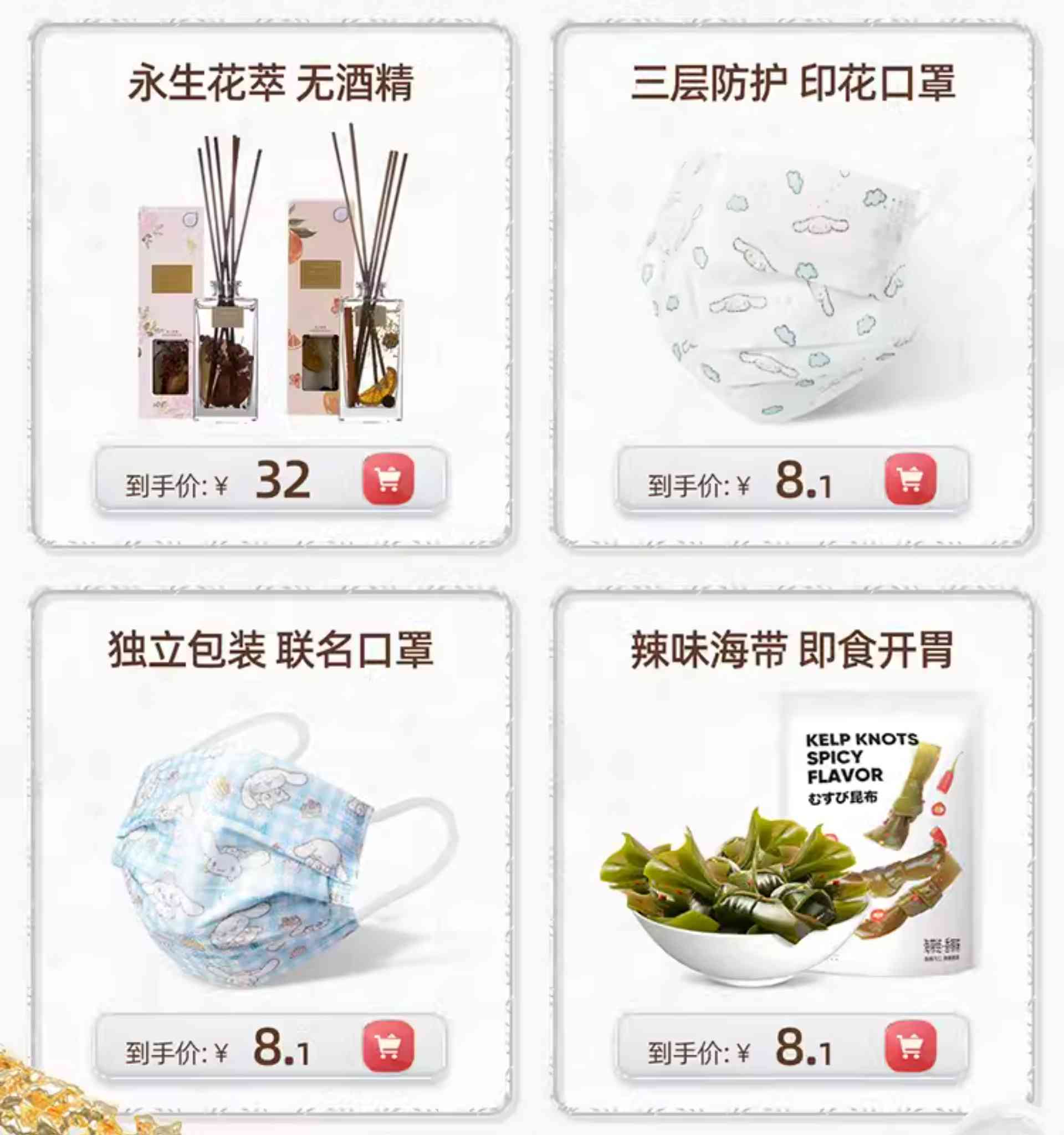Open the 永生花萃 无酒精 diffuser product card

(x=271, y=274)
